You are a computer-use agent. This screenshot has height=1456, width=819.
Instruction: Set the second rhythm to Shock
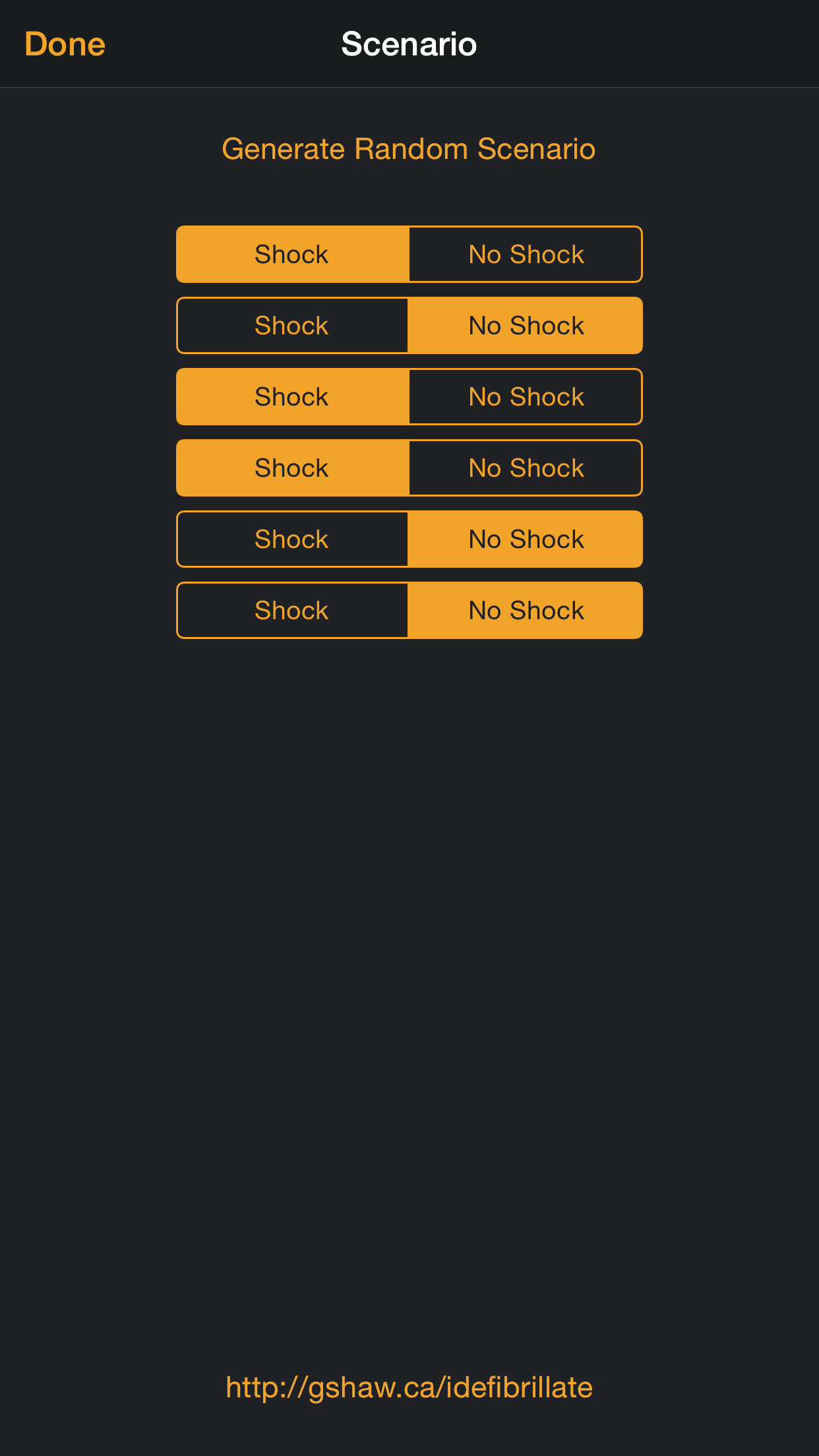[x=291, y=325]
